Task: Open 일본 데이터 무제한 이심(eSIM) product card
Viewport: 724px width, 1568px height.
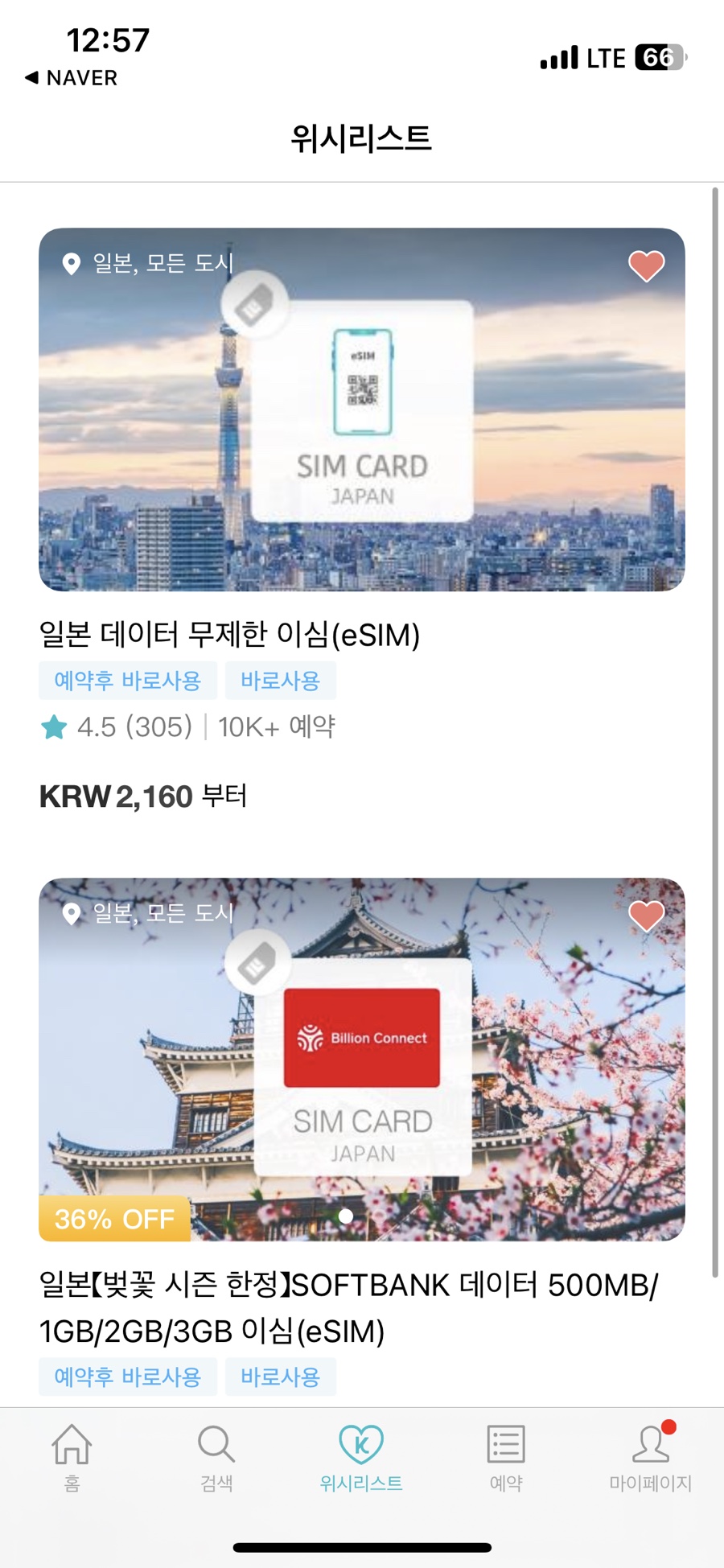Action: coord(361,410)
